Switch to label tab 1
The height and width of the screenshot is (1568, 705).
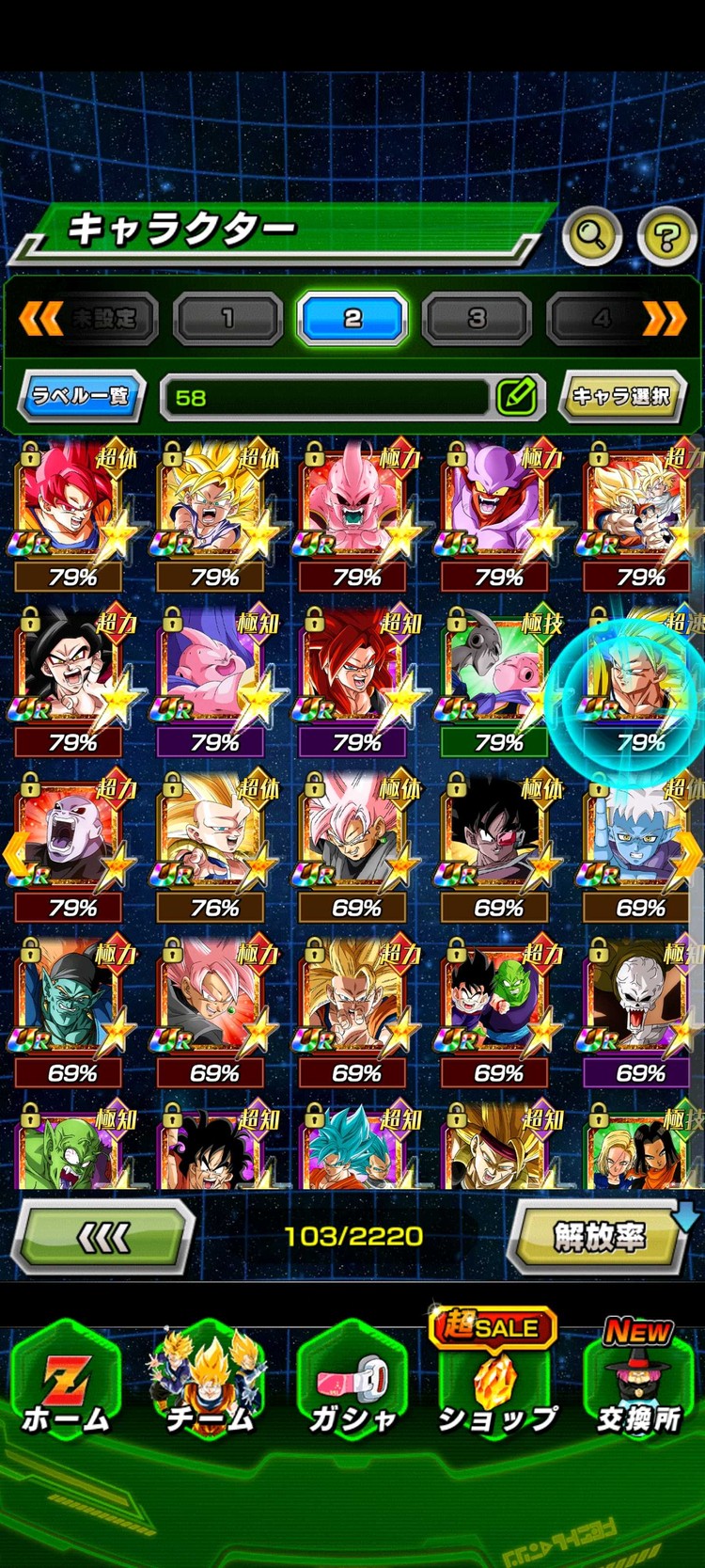point(227,319)
